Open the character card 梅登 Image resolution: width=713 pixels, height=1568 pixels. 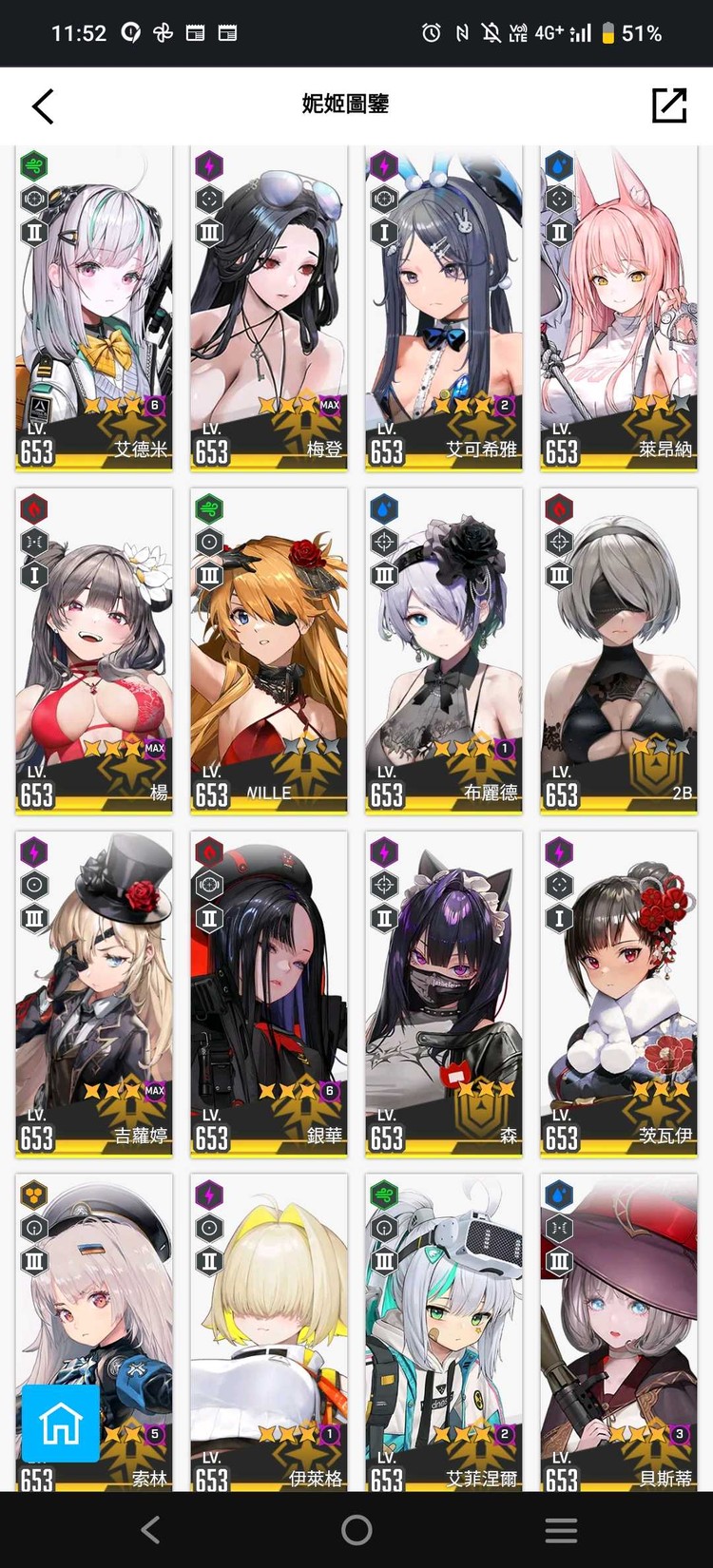(269, 309)
